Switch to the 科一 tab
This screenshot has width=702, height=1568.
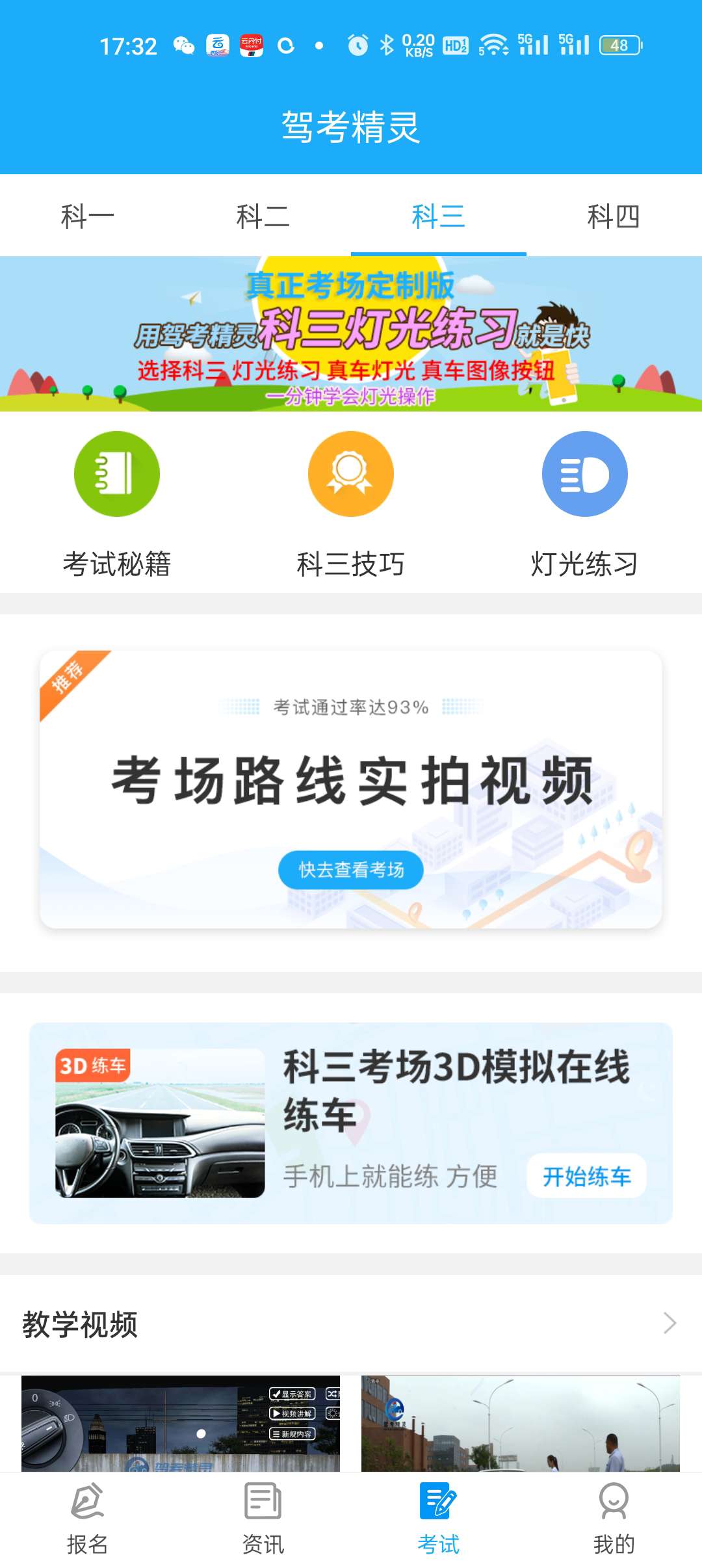coord(88,216)
